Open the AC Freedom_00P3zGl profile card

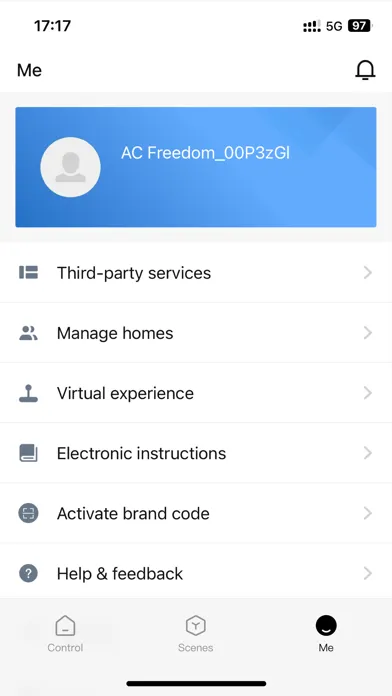[196, 167]
